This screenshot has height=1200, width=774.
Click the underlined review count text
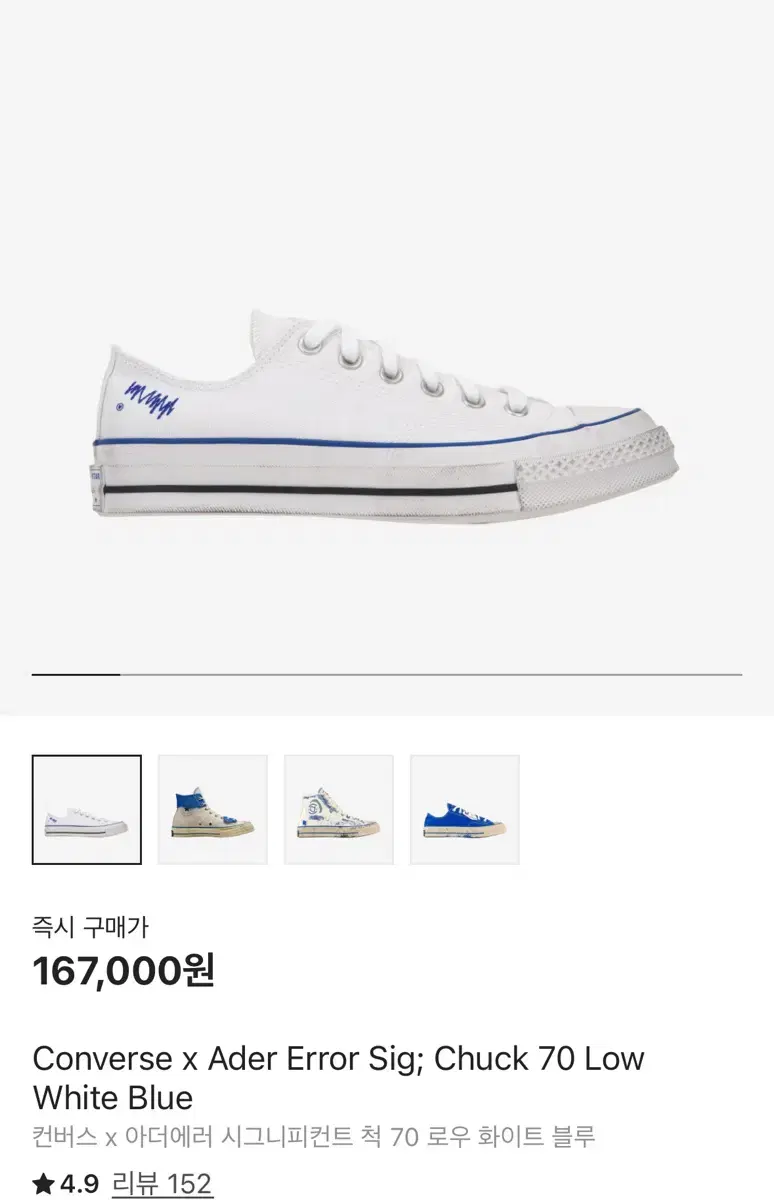click(x=163, y=1183)
